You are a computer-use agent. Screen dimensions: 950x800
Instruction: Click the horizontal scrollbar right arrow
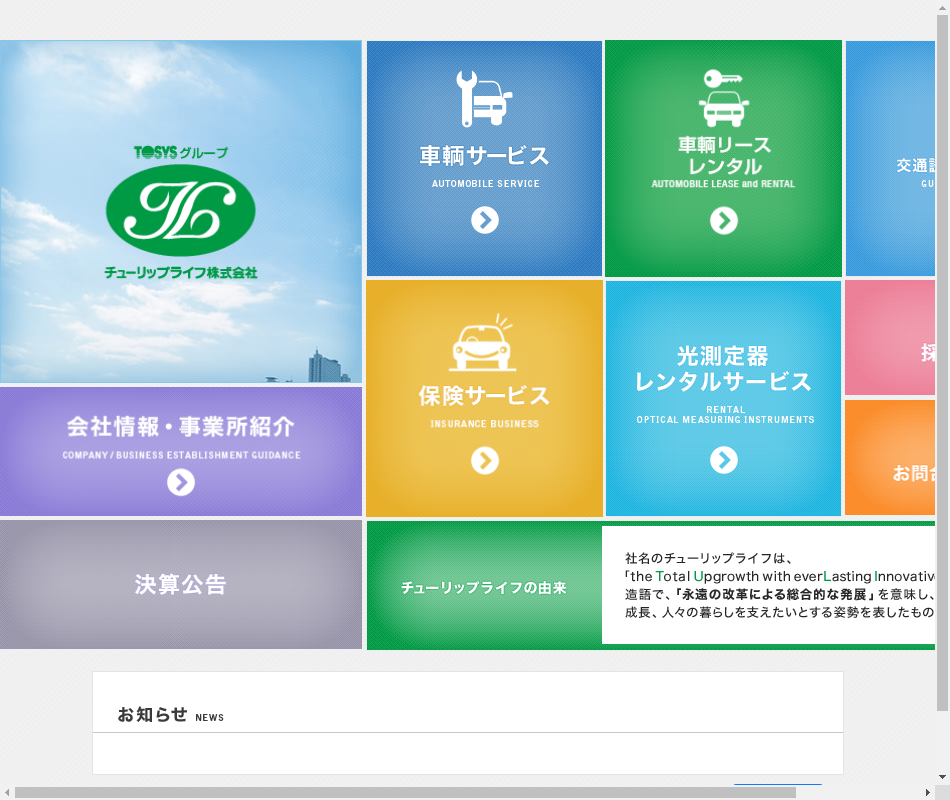click(x=928, y=792)
